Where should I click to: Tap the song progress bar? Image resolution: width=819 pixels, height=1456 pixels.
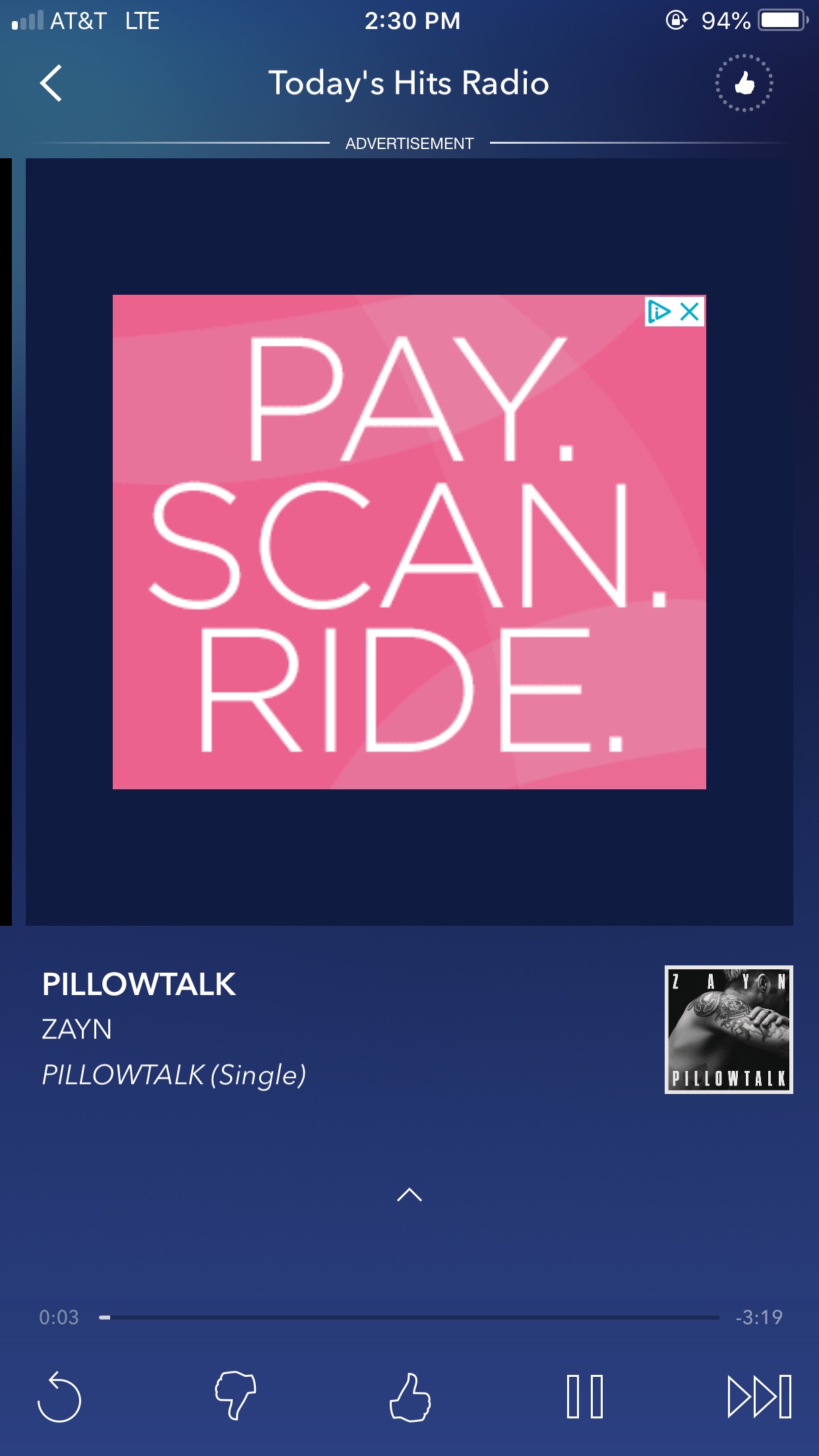(409, 1317)
